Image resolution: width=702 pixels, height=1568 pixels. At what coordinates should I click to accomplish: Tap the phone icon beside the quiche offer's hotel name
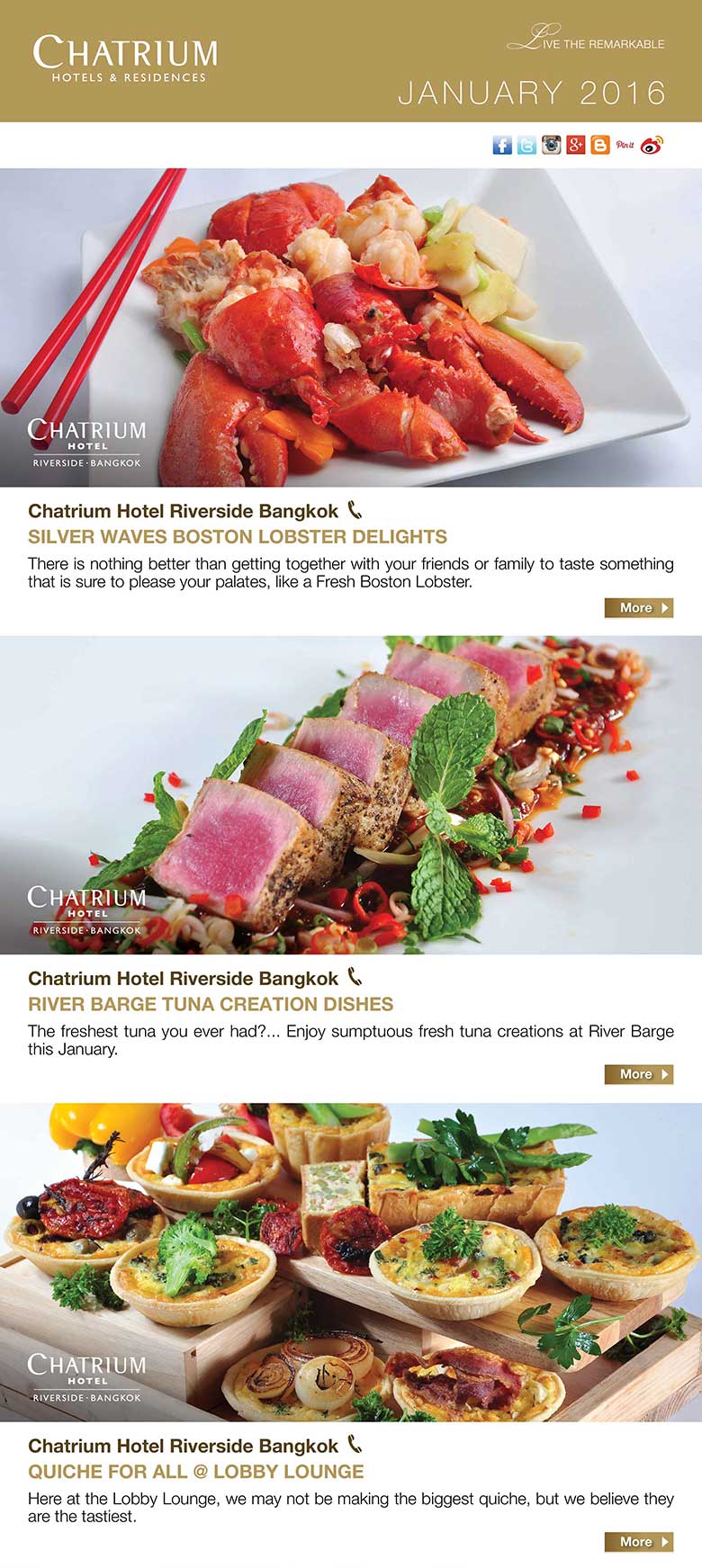[x=355, y=1445]
